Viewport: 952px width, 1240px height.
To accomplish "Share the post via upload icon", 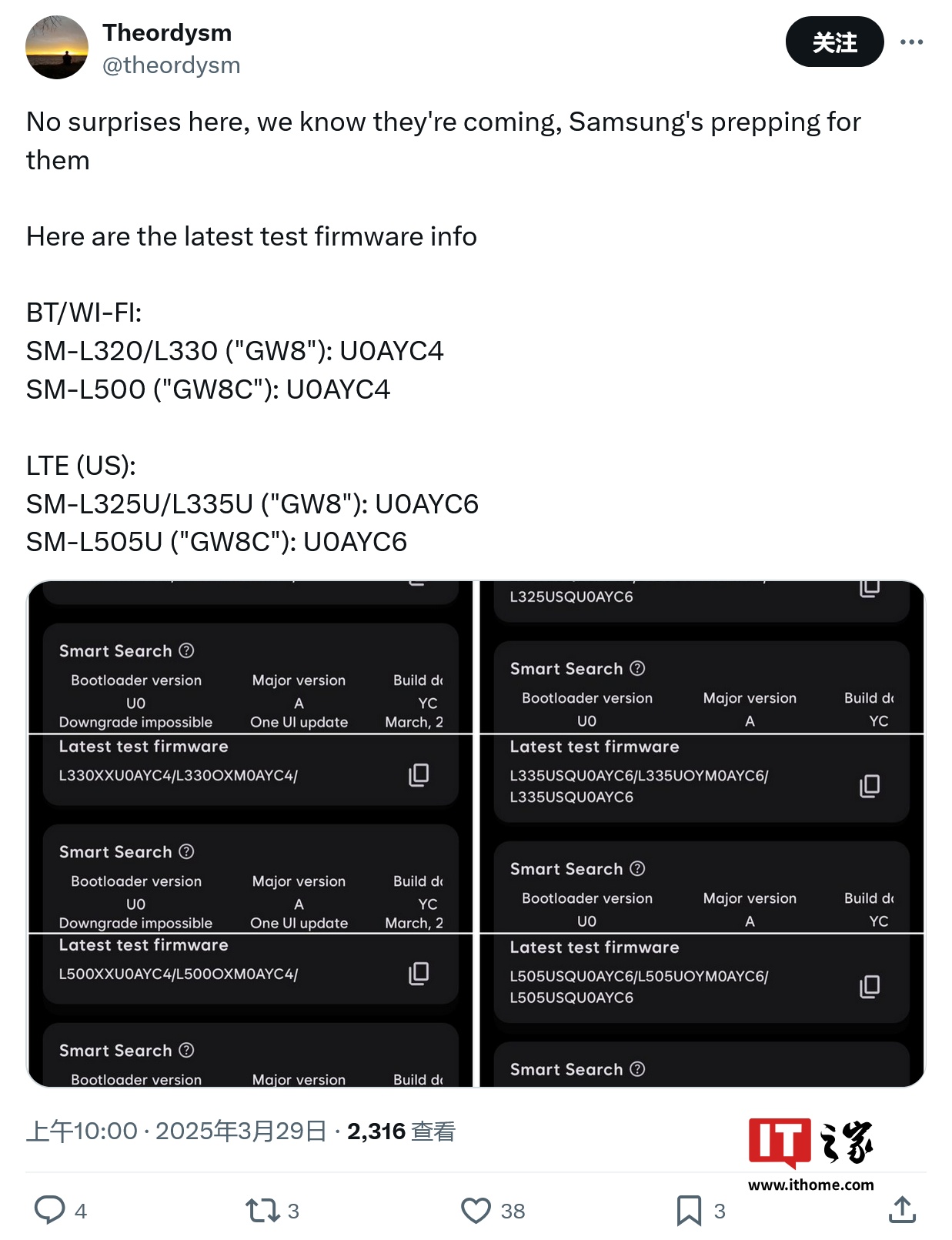I will (902, 1210).
